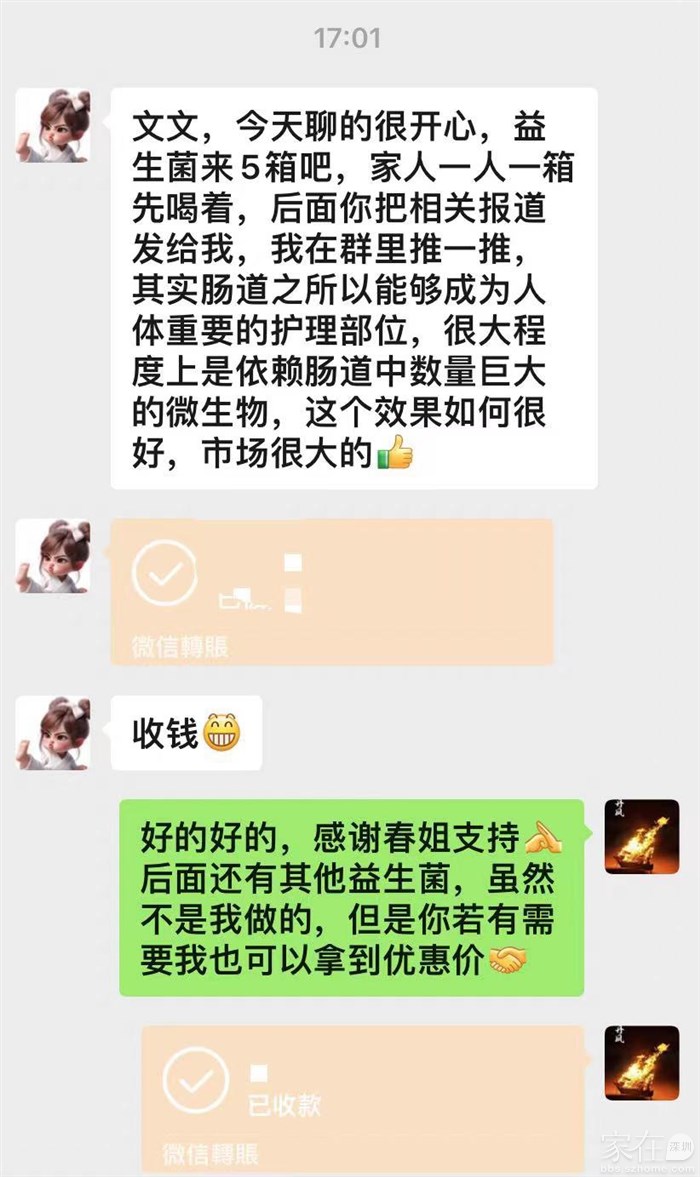View my profile avatar beside 好的好的 reply

[641, 836]
